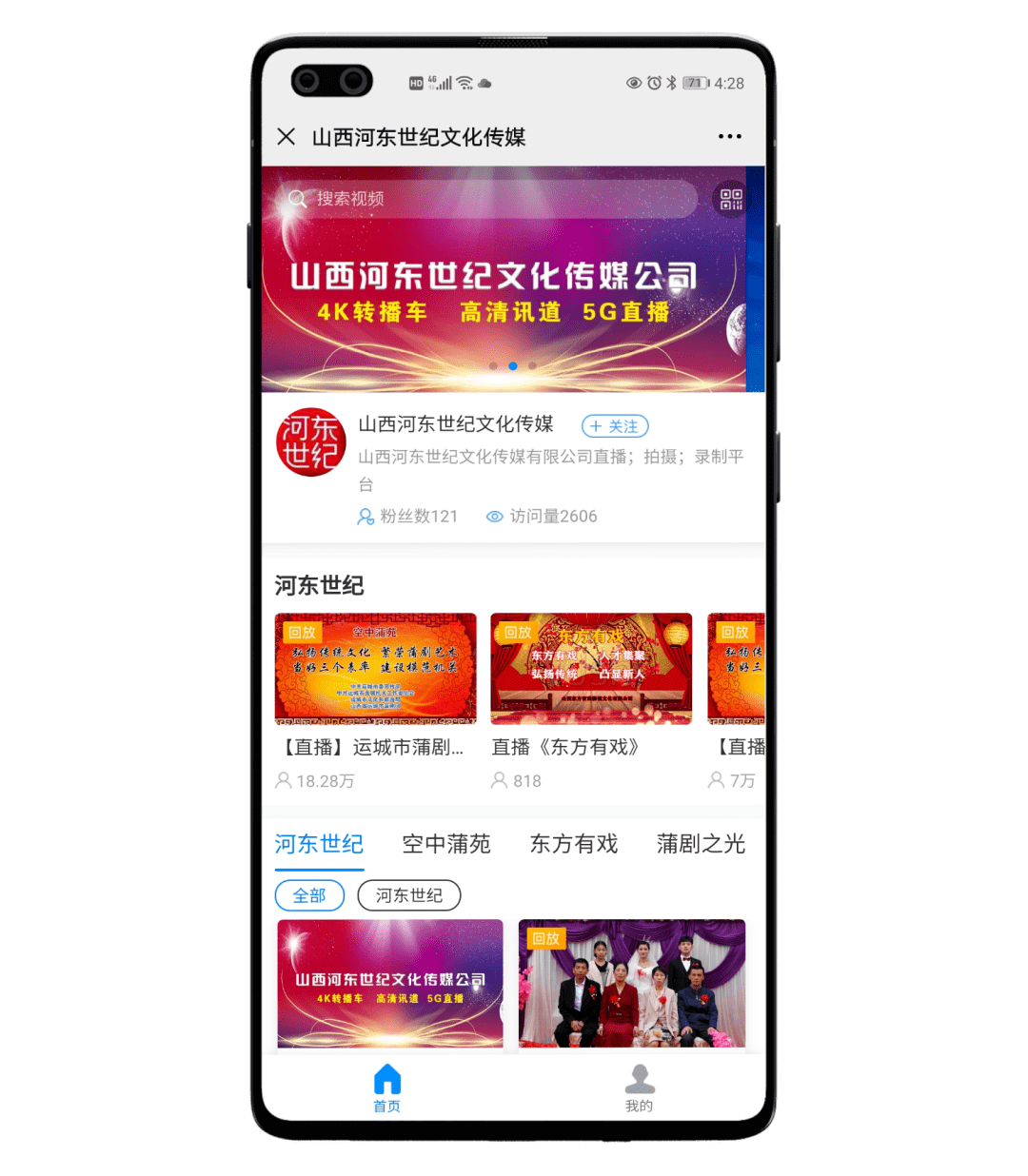Select the 河东世纪 top tab

[319, 844]
